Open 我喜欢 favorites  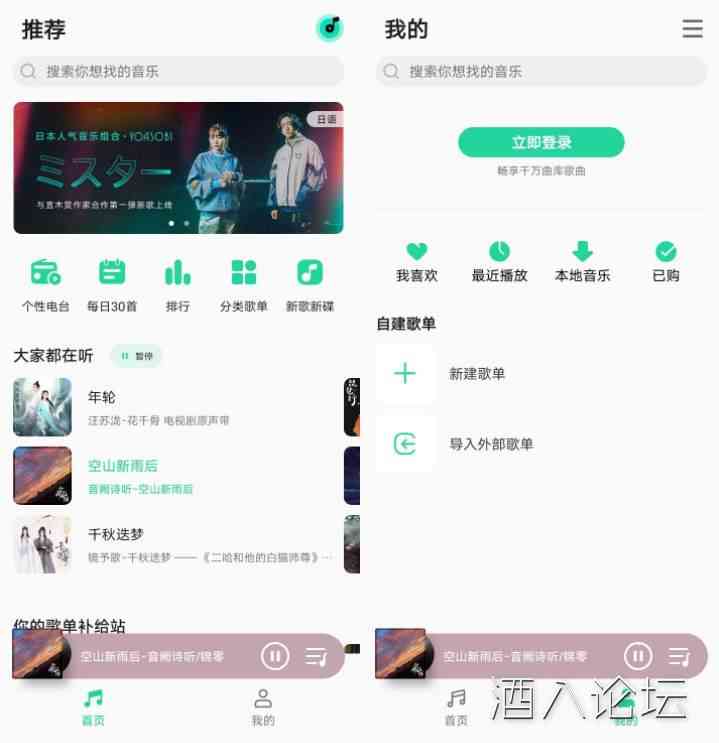pyautogui.click(x=416, y=262)
